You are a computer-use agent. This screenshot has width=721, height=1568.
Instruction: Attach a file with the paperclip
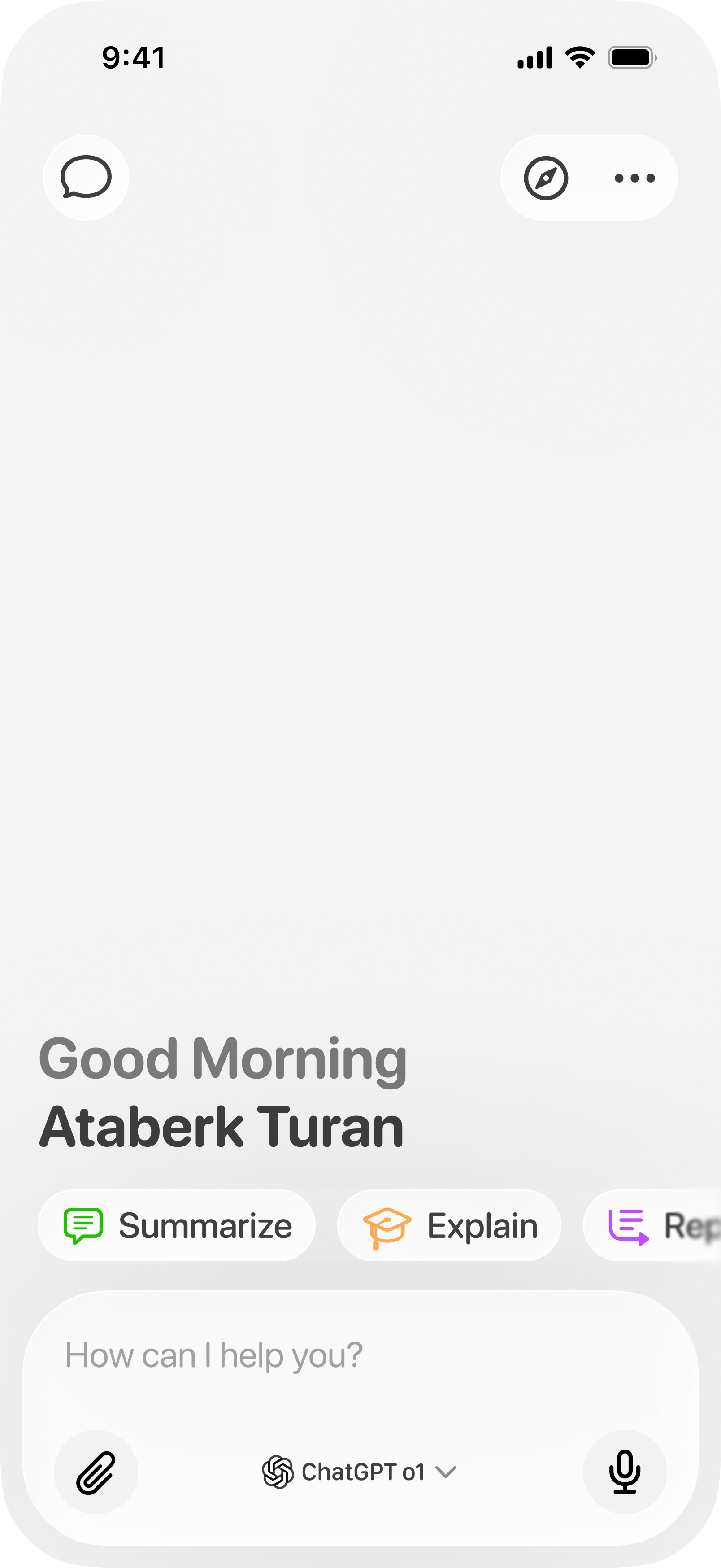(x=96, y=1472)
